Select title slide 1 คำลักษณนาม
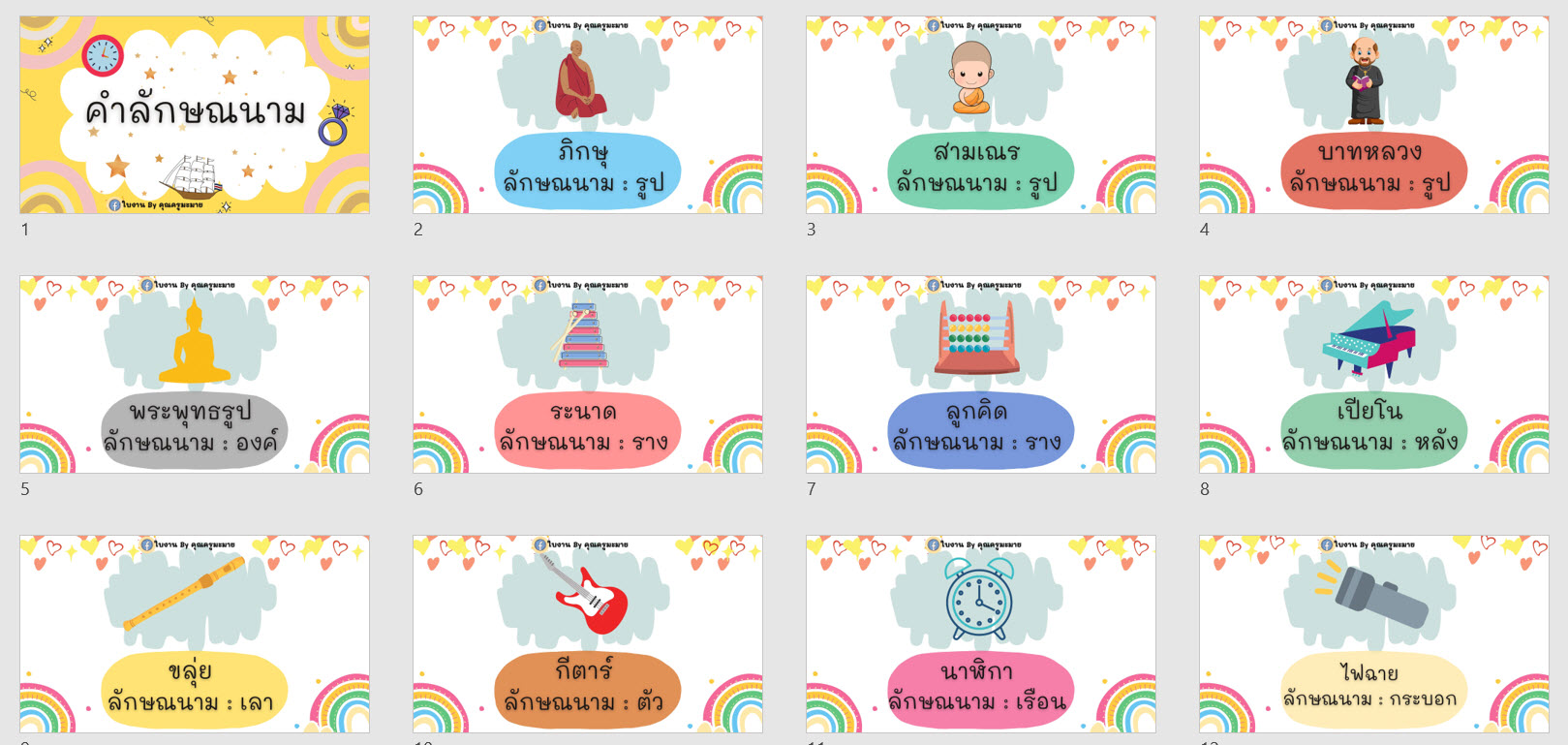Image resolution: width=1568 pixels, height=745 pixels. [195, 114]
